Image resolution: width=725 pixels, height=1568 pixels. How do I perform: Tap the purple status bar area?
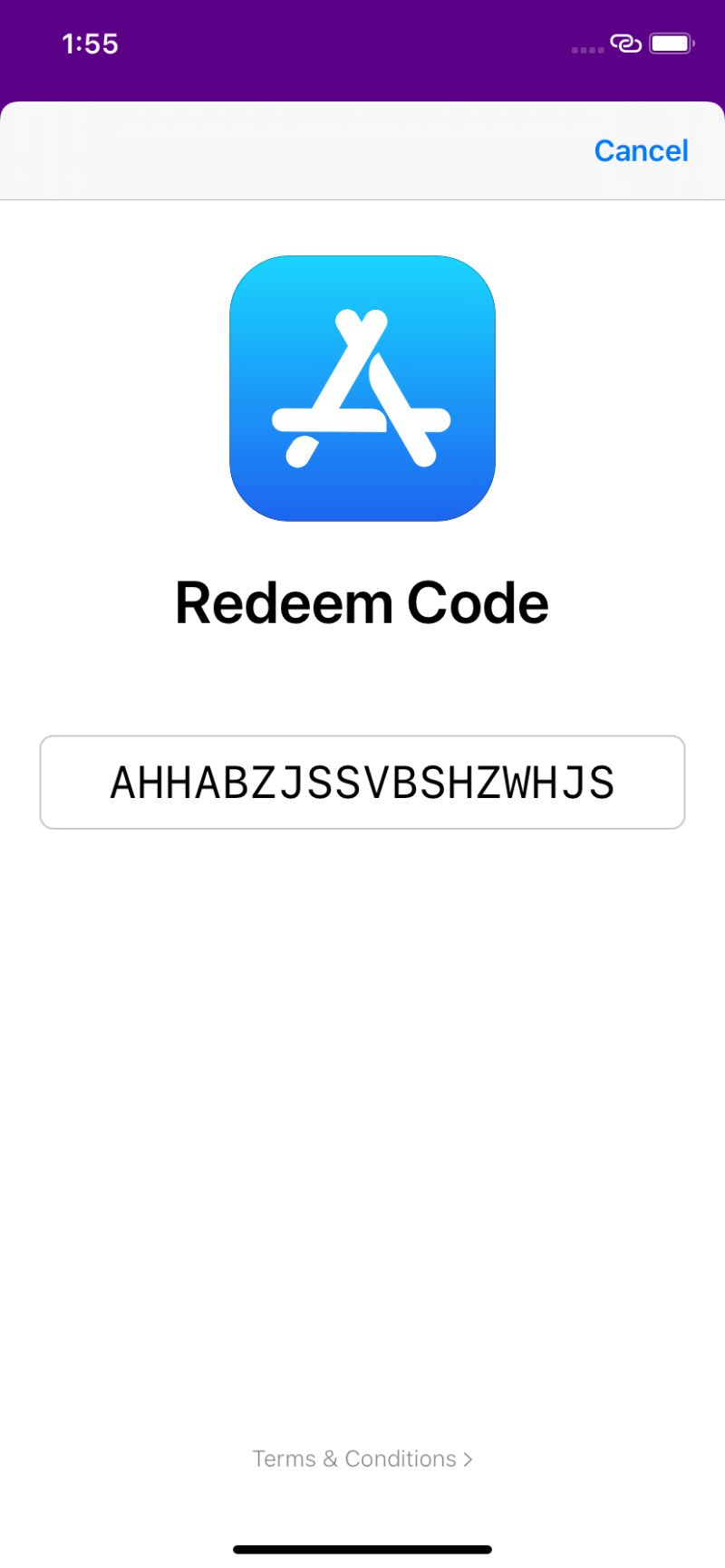[362, 50]
